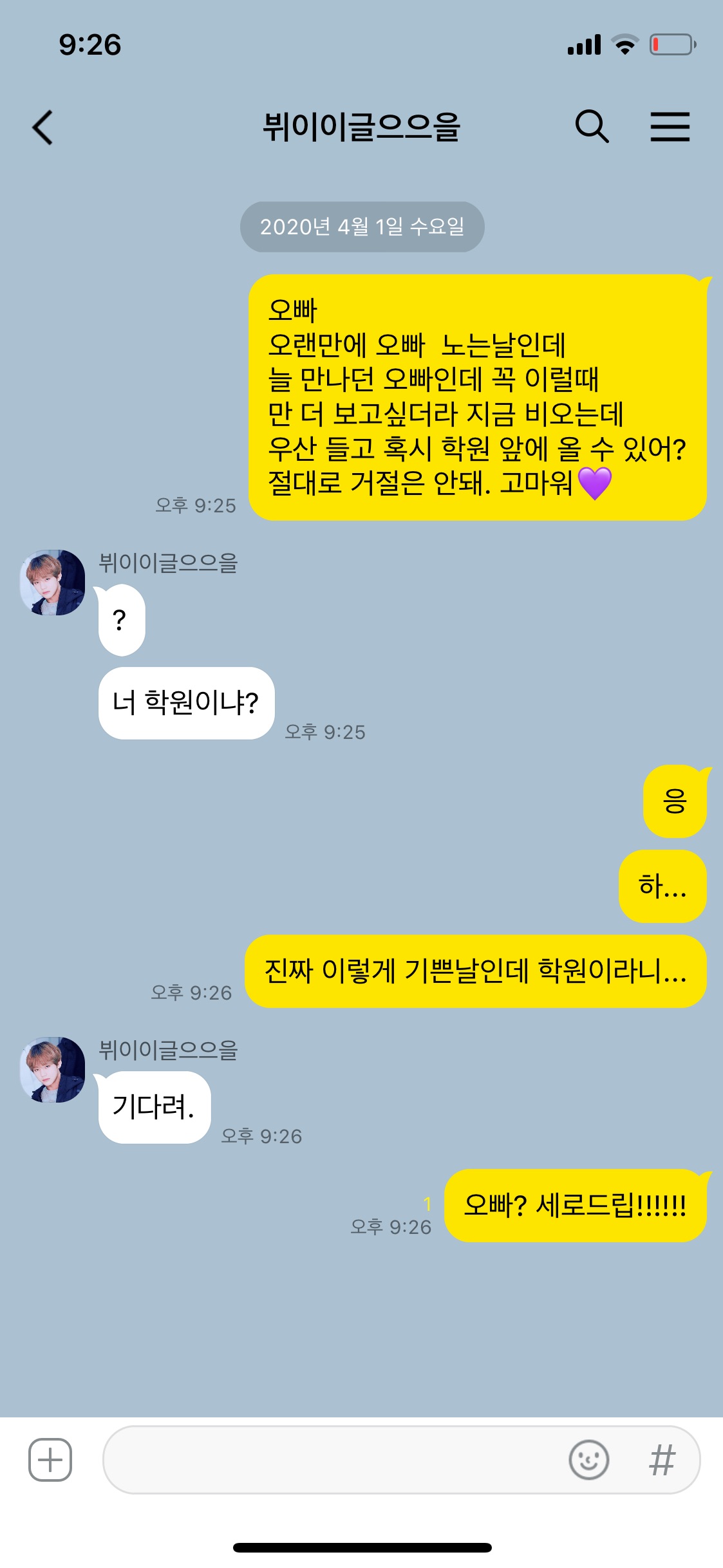
Task: Search within this conversation
Action: pyautogui.click(x=591, y=126)
